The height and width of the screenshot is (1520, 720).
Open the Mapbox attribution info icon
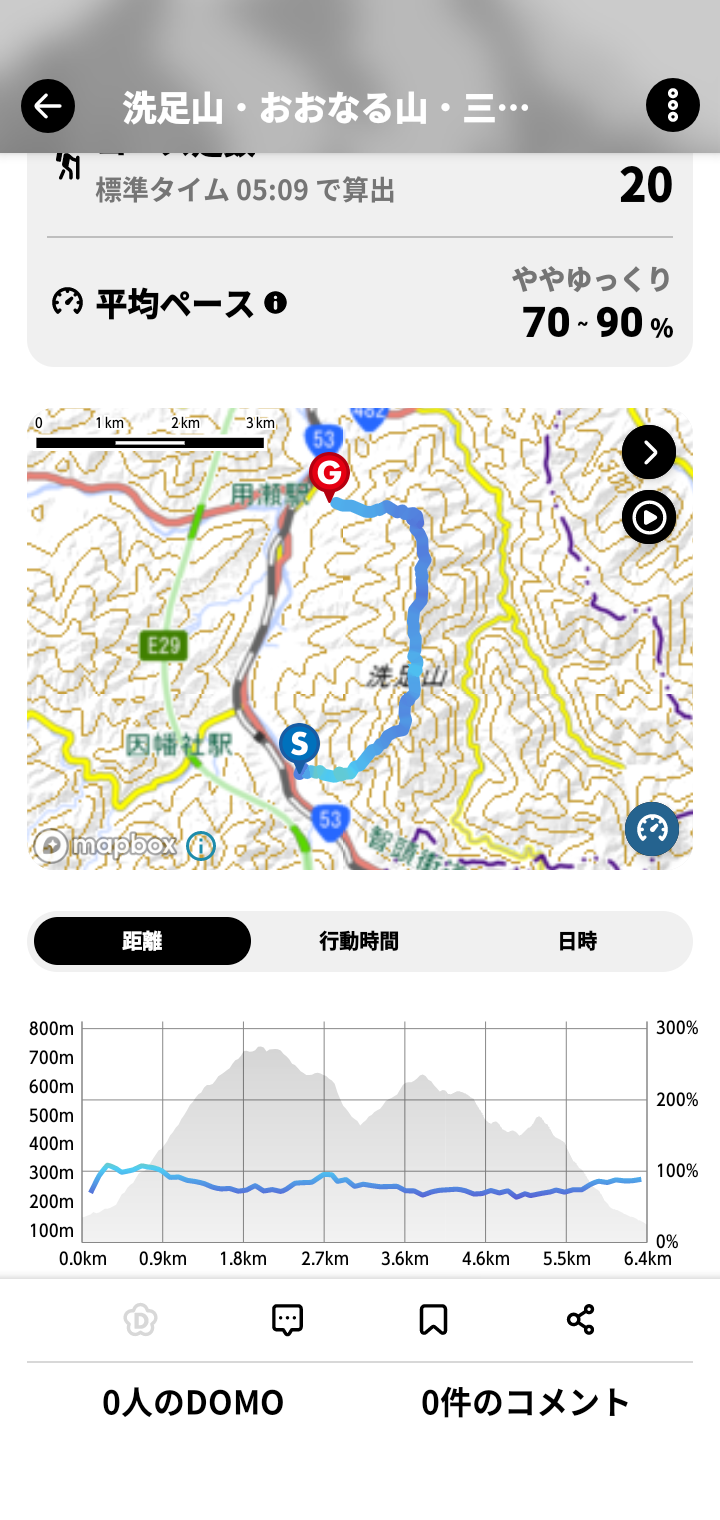click(200, 847)
